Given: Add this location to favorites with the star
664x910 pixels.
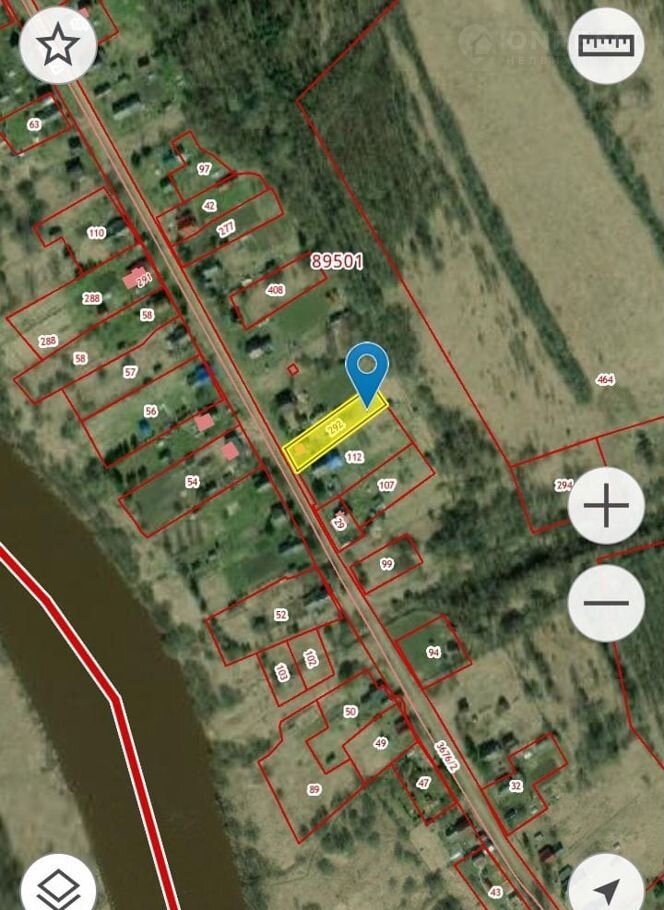Looking at the screenshot, I should pyautogui.click(x=58, y=44).
